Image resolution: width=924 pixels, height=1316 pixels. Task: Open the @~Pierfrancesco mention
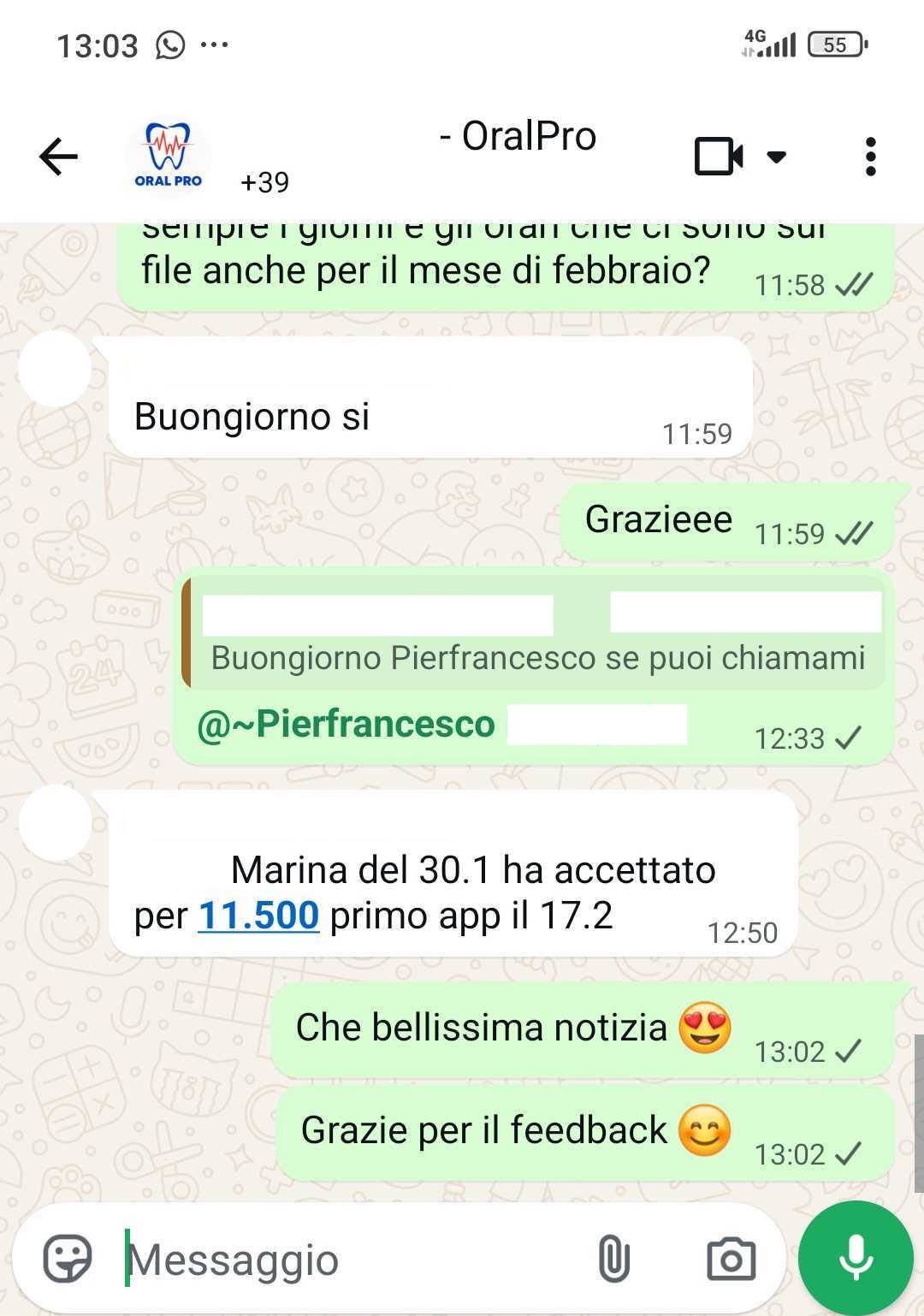coord(346,725)
